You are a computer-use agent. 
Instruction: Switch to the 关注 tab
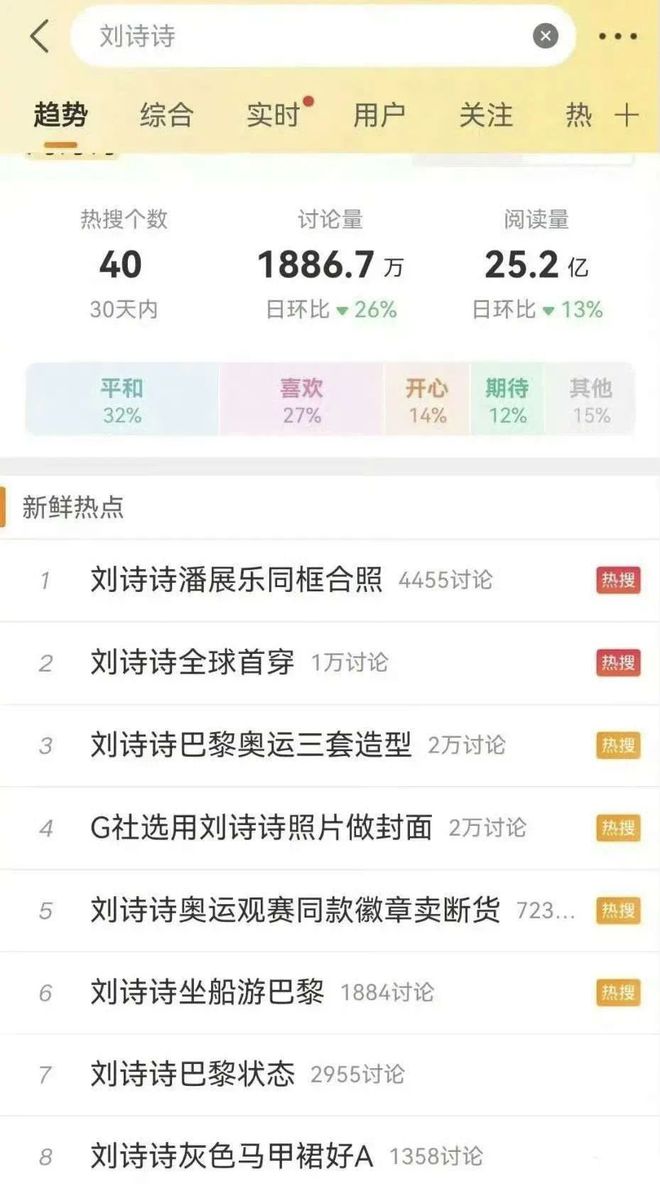pyautogui.click(x=485, y=115)
